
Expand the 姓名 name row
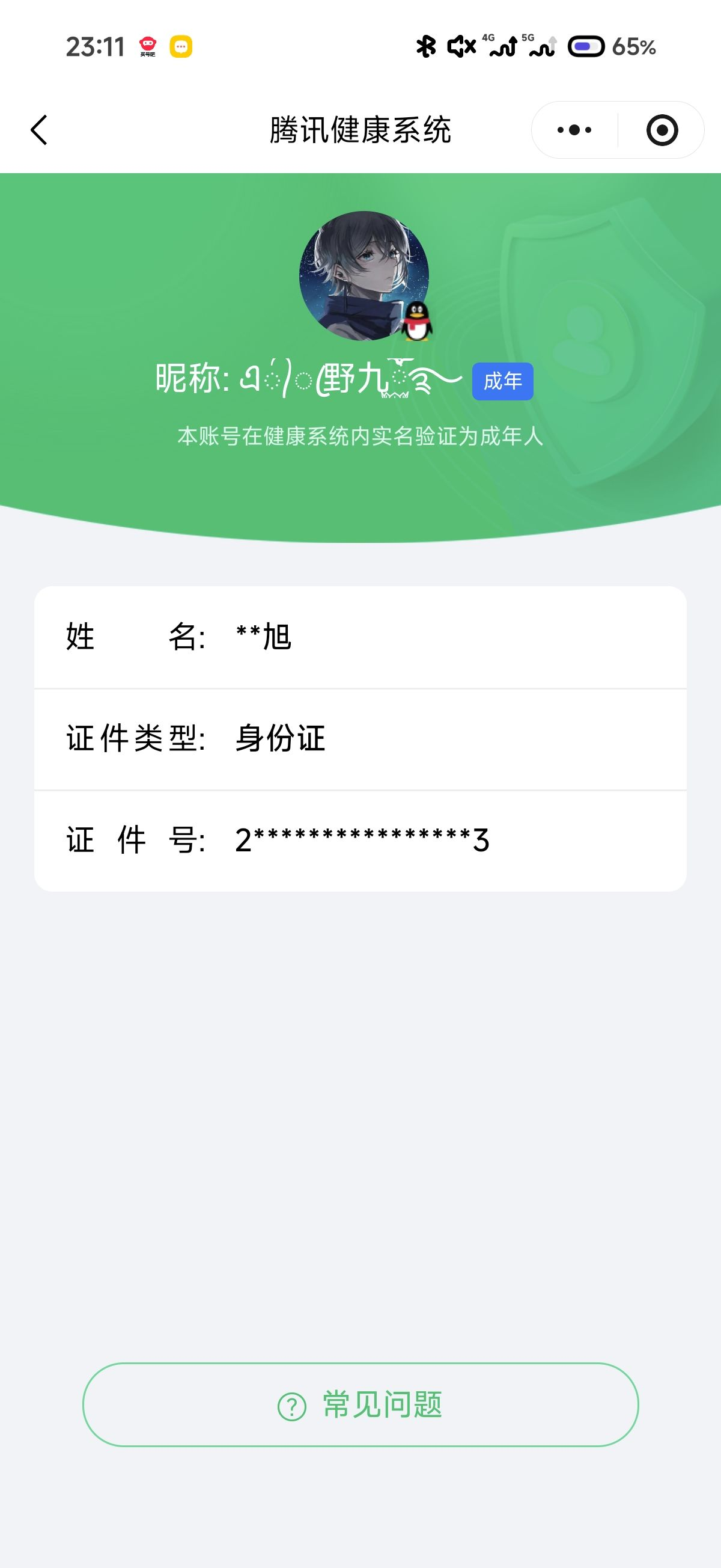pos(360,637)
